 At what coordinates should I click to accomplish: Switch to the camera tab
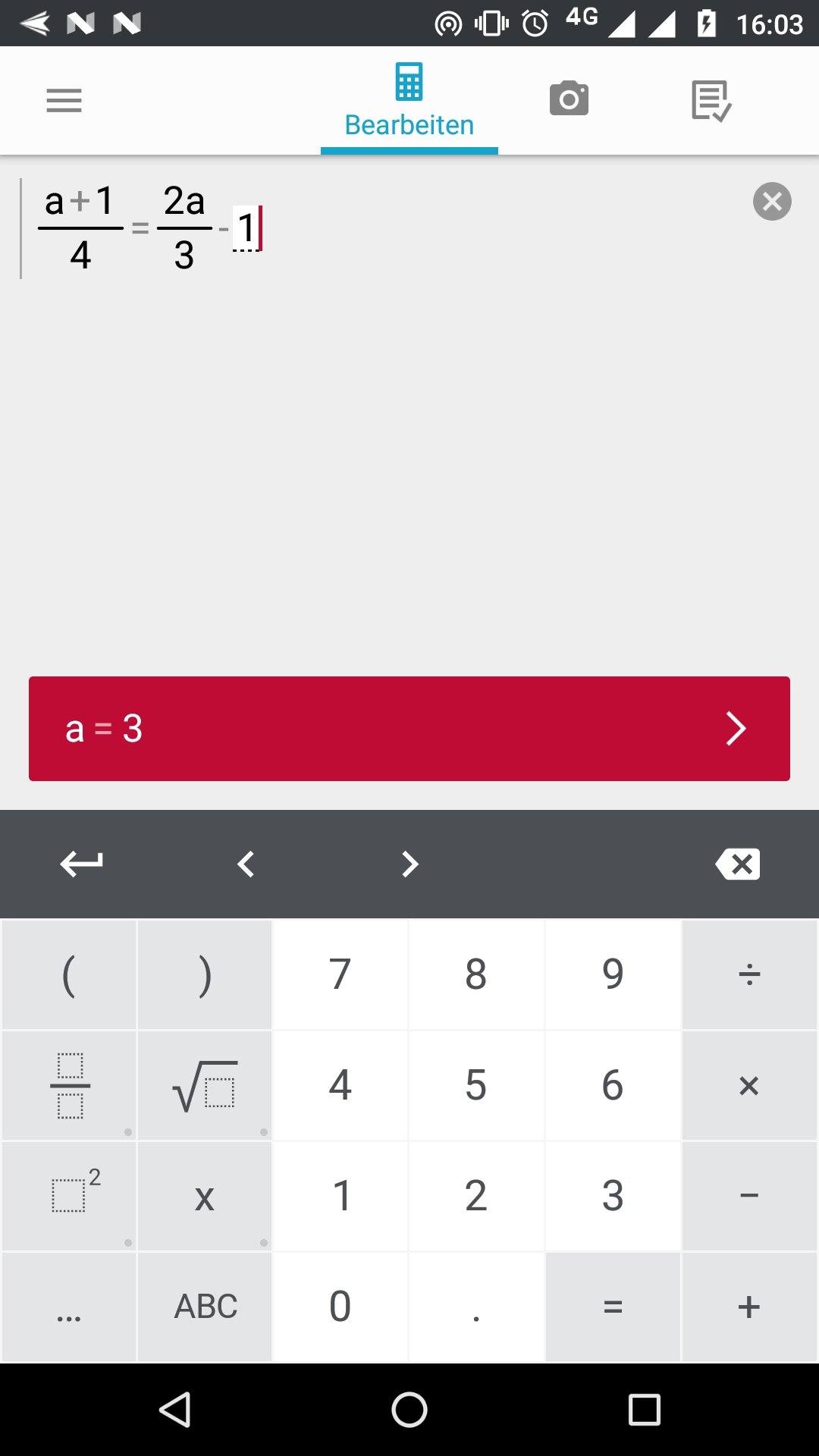[x=569, y=99]
